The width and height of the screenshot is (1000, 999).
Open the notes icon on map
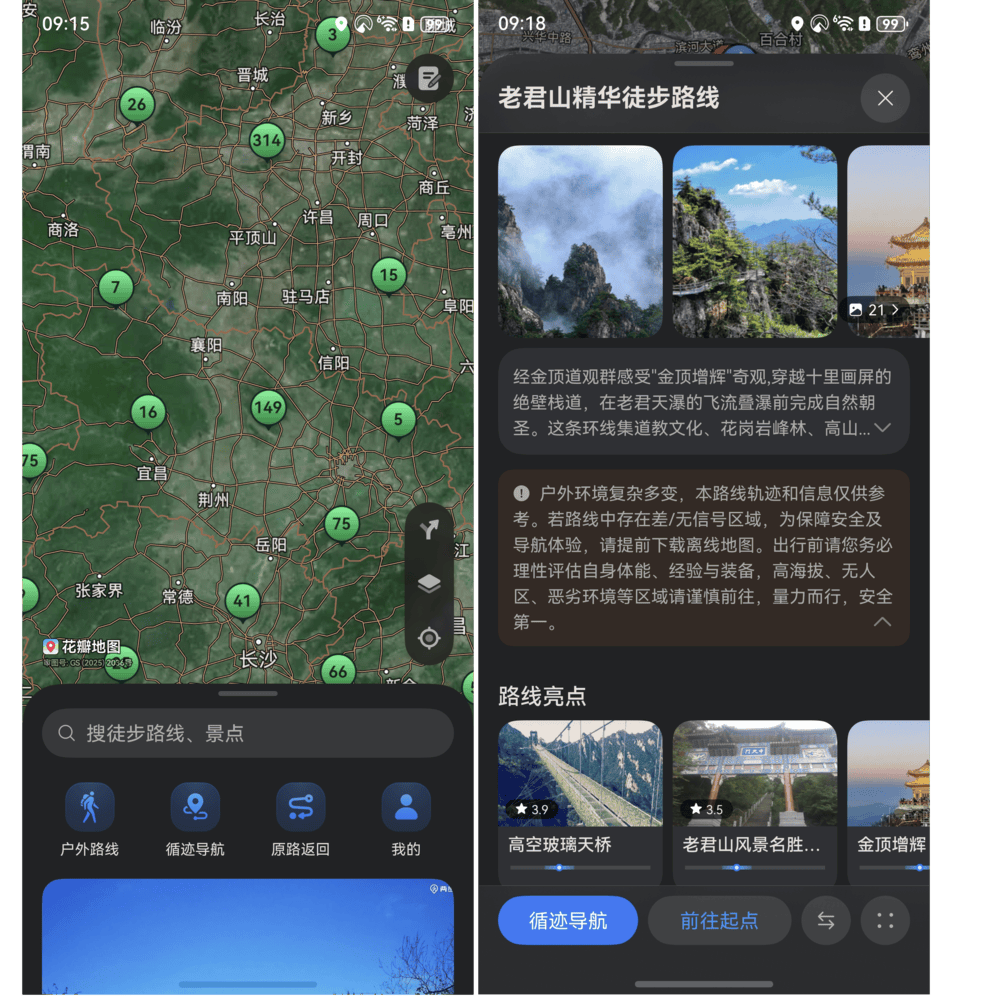coord(429,78)
